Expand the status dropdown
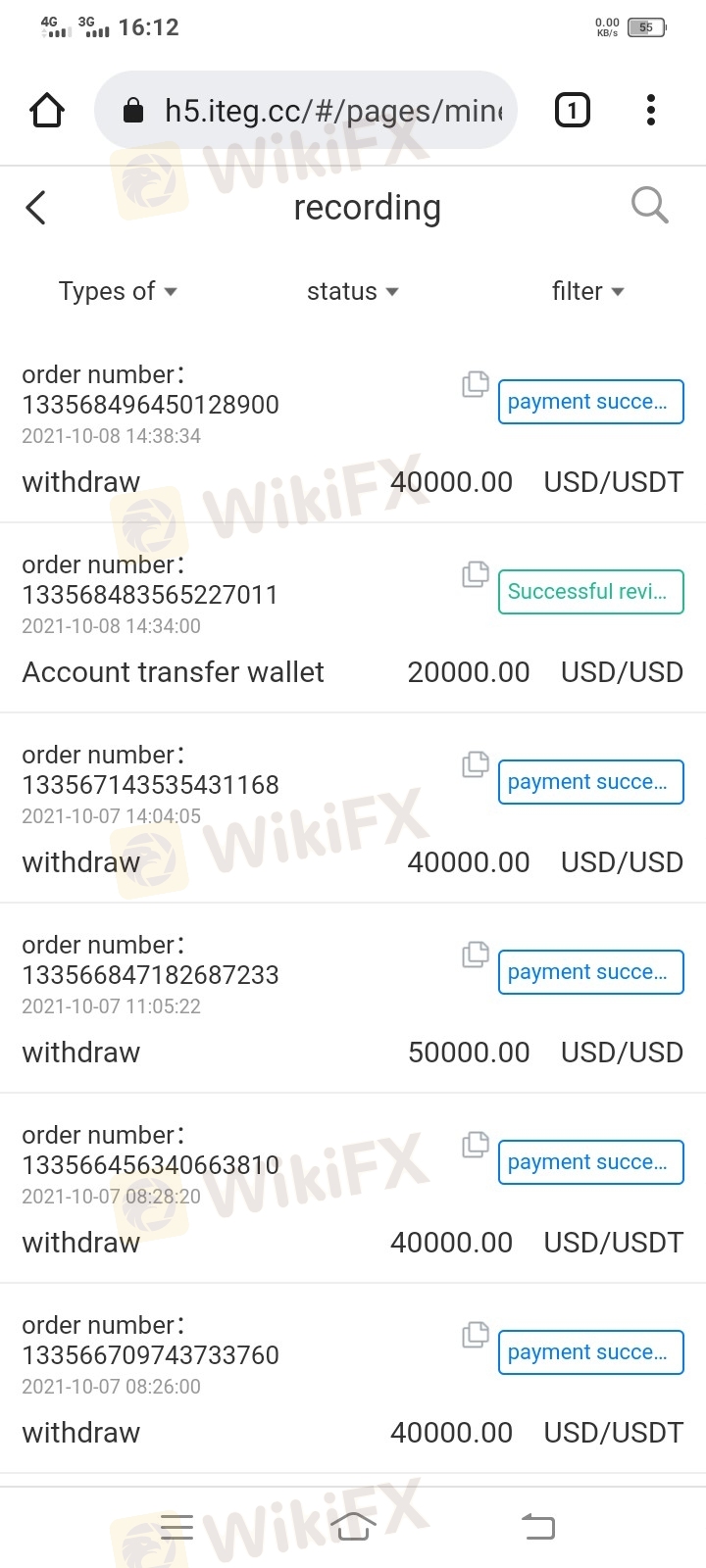The height and width of the screenshot is (1568, 706). coord(353,291)
